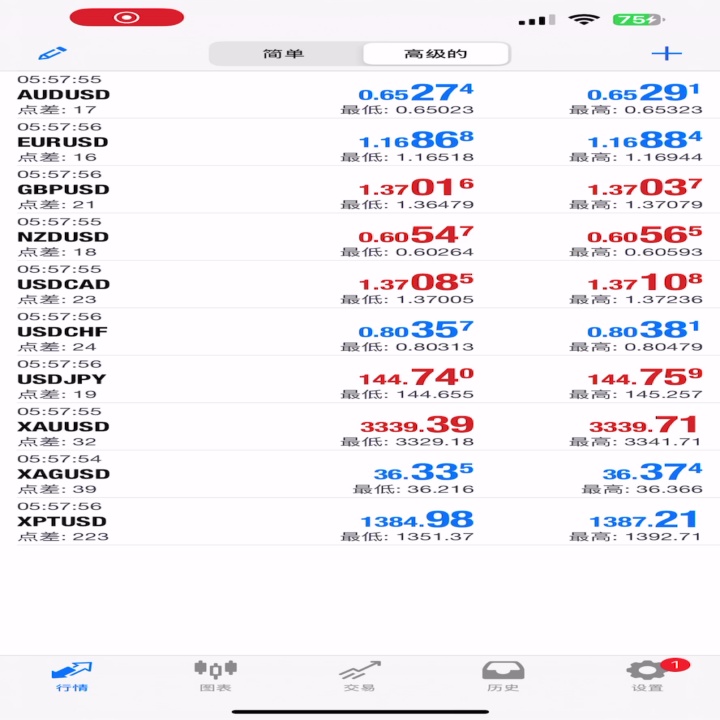
Task: Open the XAUUSD gold row
Action: pyautogui.click(x=360, y=427)
